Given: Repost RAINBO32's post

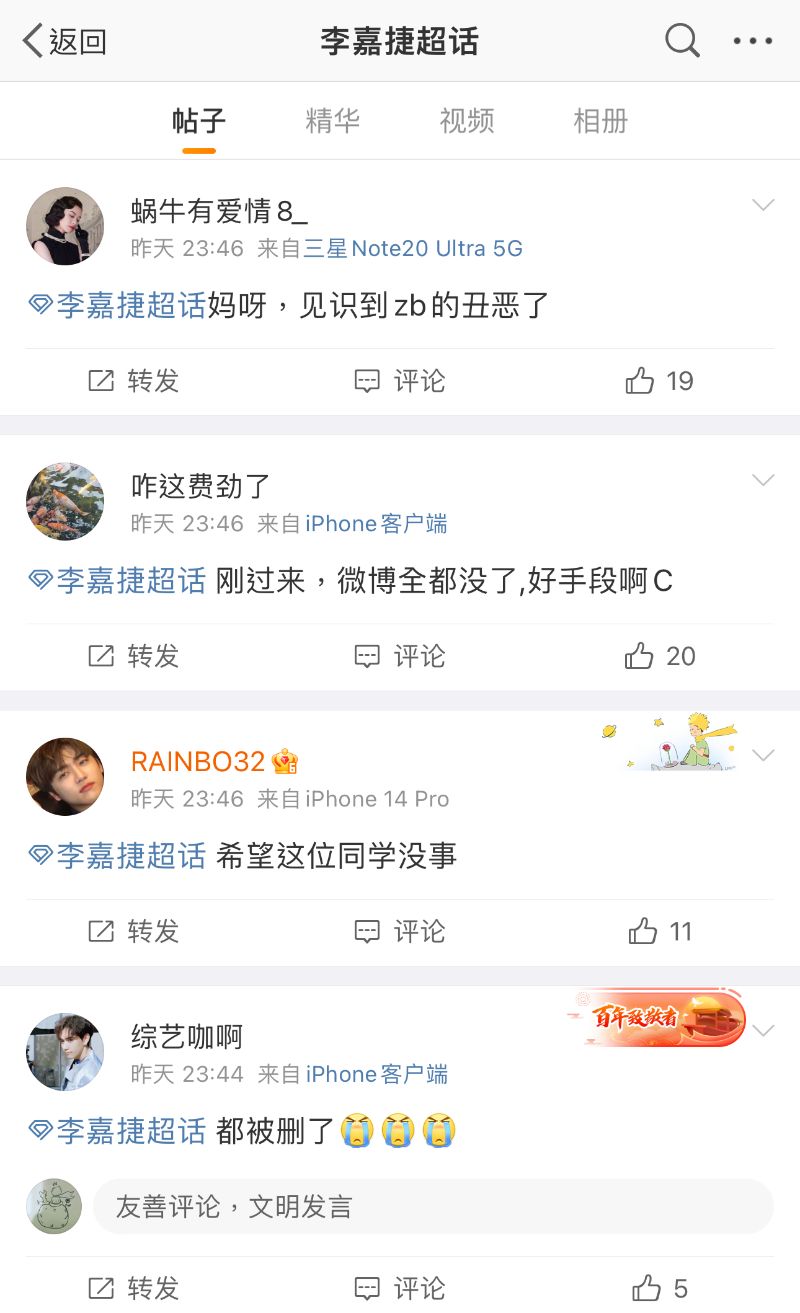Looking at the screenshot, I should 134,932.
